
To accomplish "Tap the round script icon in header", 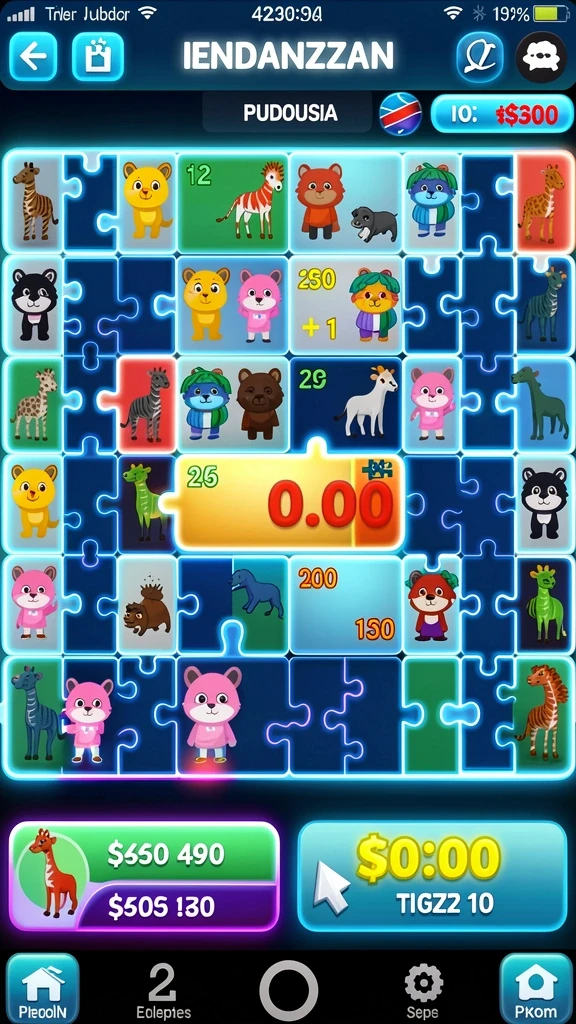I will pos(479,57).
